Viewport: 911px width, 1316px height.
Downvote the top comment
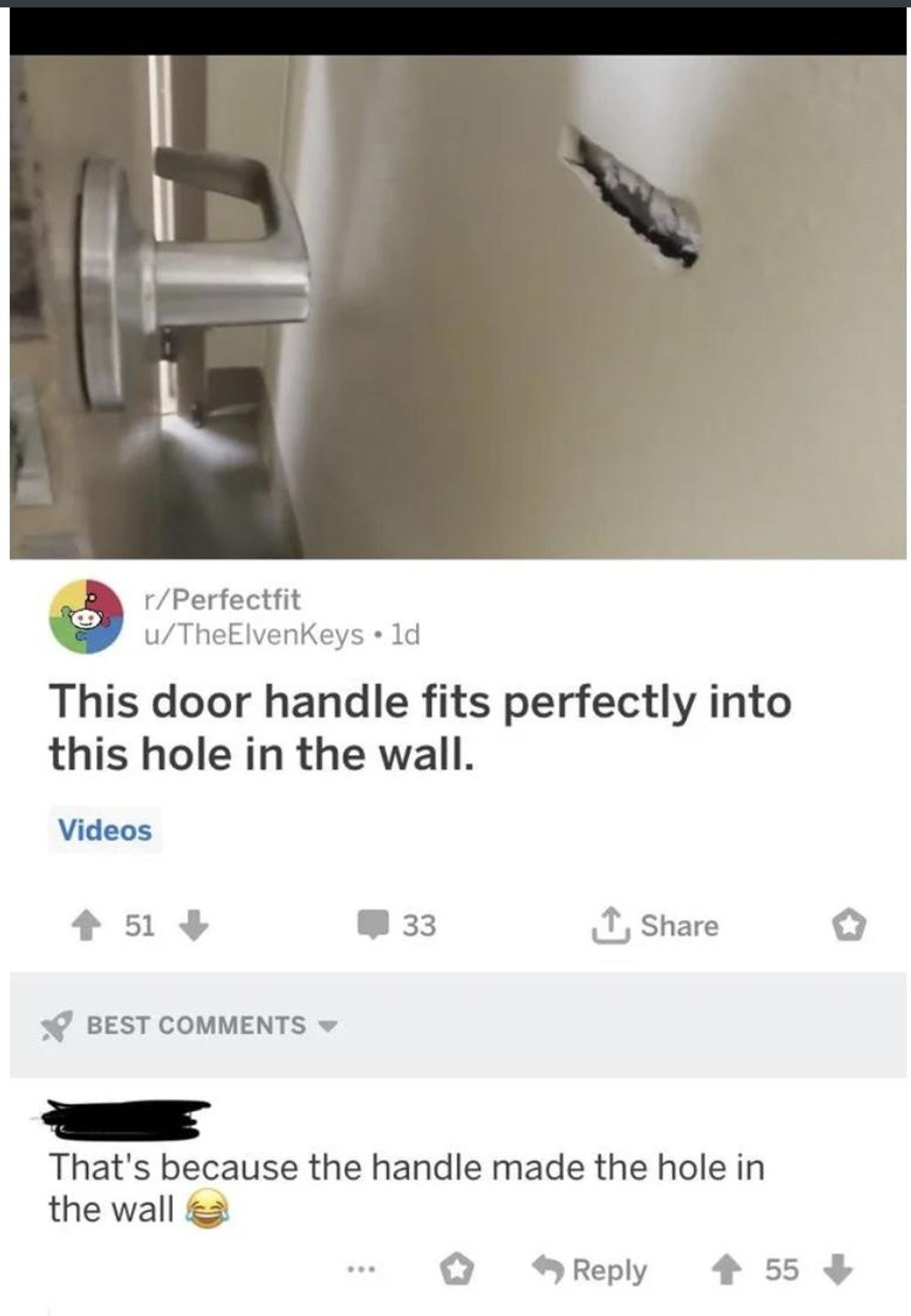tap(838, 1269)
